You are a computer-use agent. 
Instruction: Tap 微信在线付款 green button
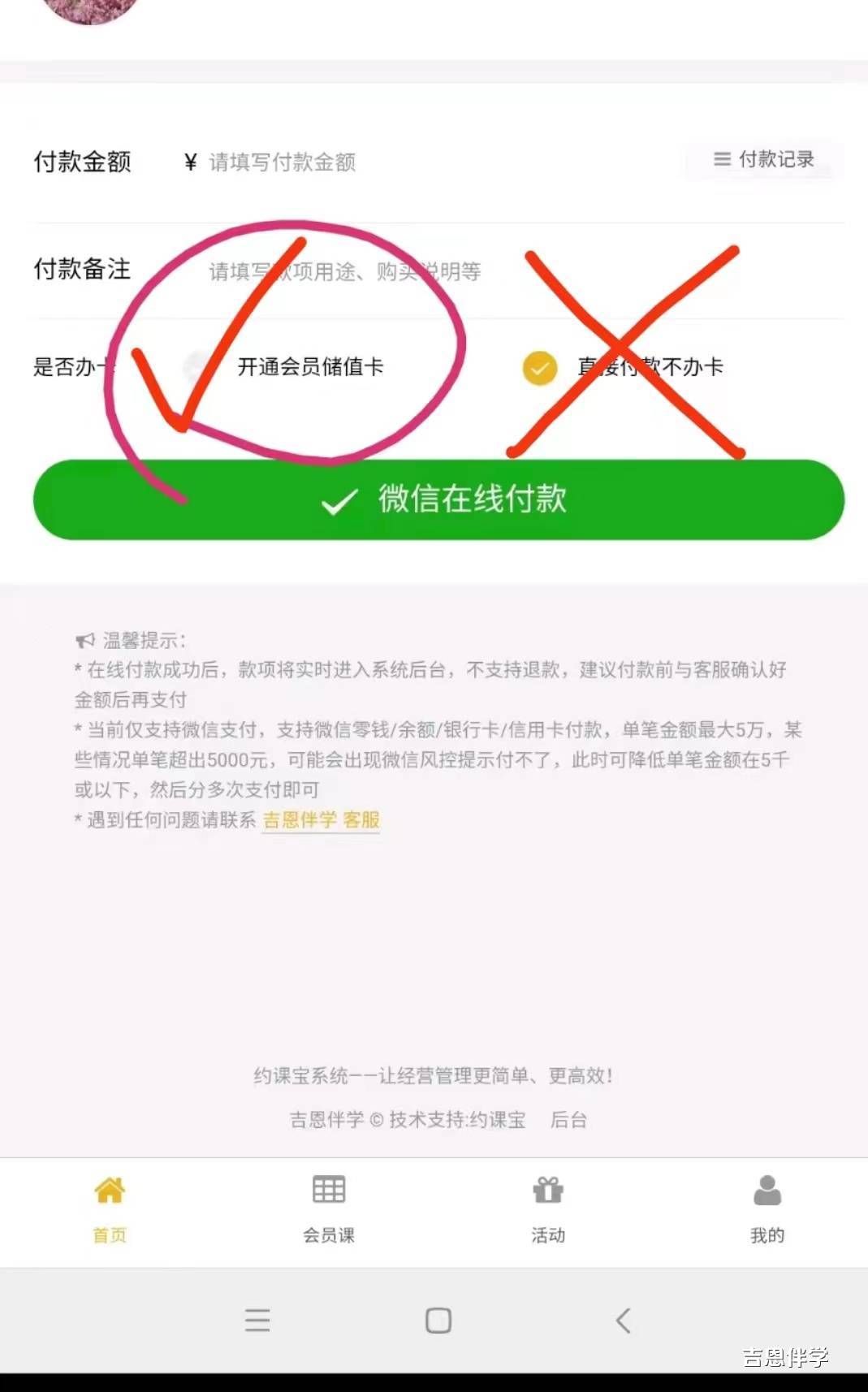[438, 499]
